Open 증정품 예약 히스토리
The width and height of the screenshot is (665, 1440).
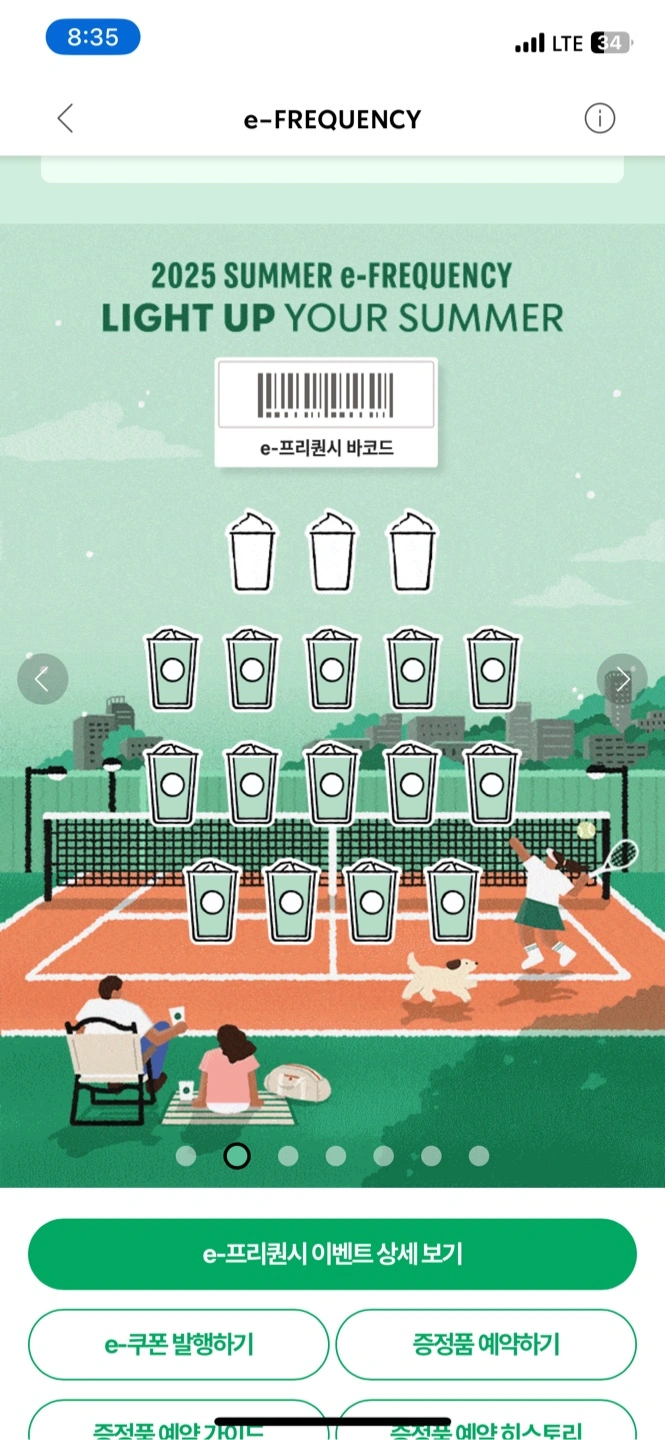[x=486, y=1420]
